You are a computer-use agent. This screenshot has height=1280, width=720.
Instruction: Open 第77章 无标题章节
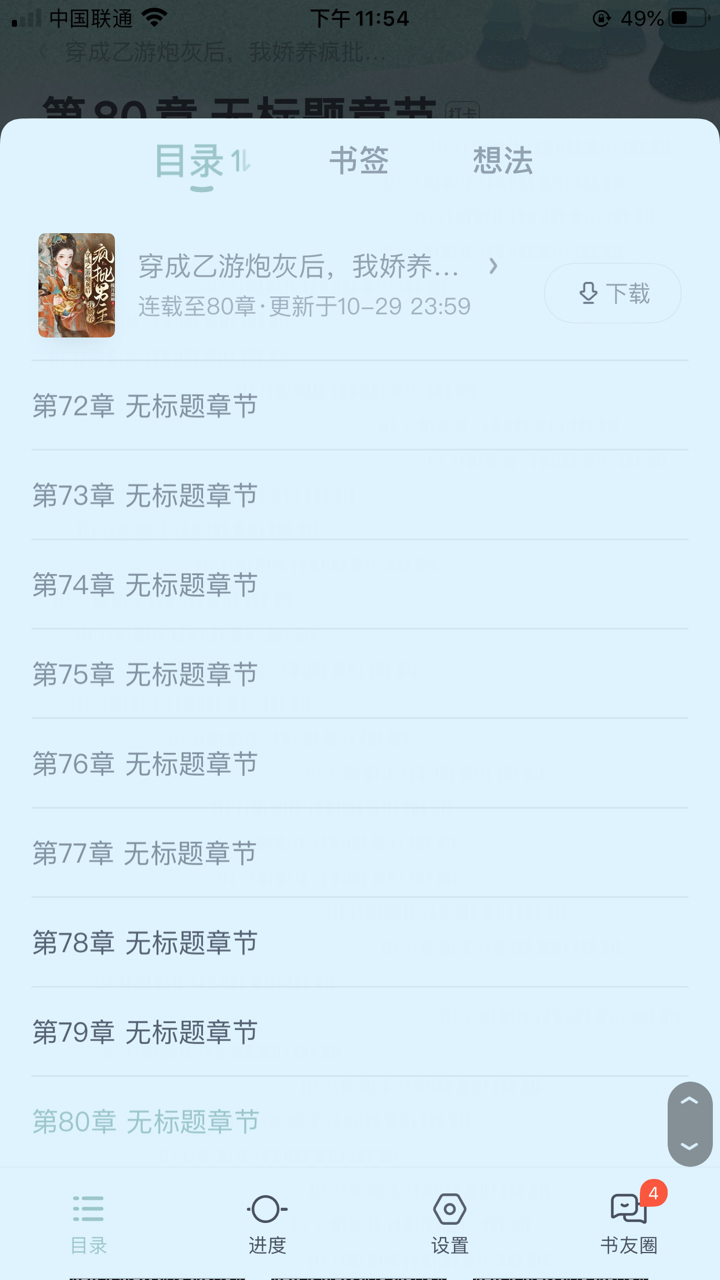coord(145,853)
